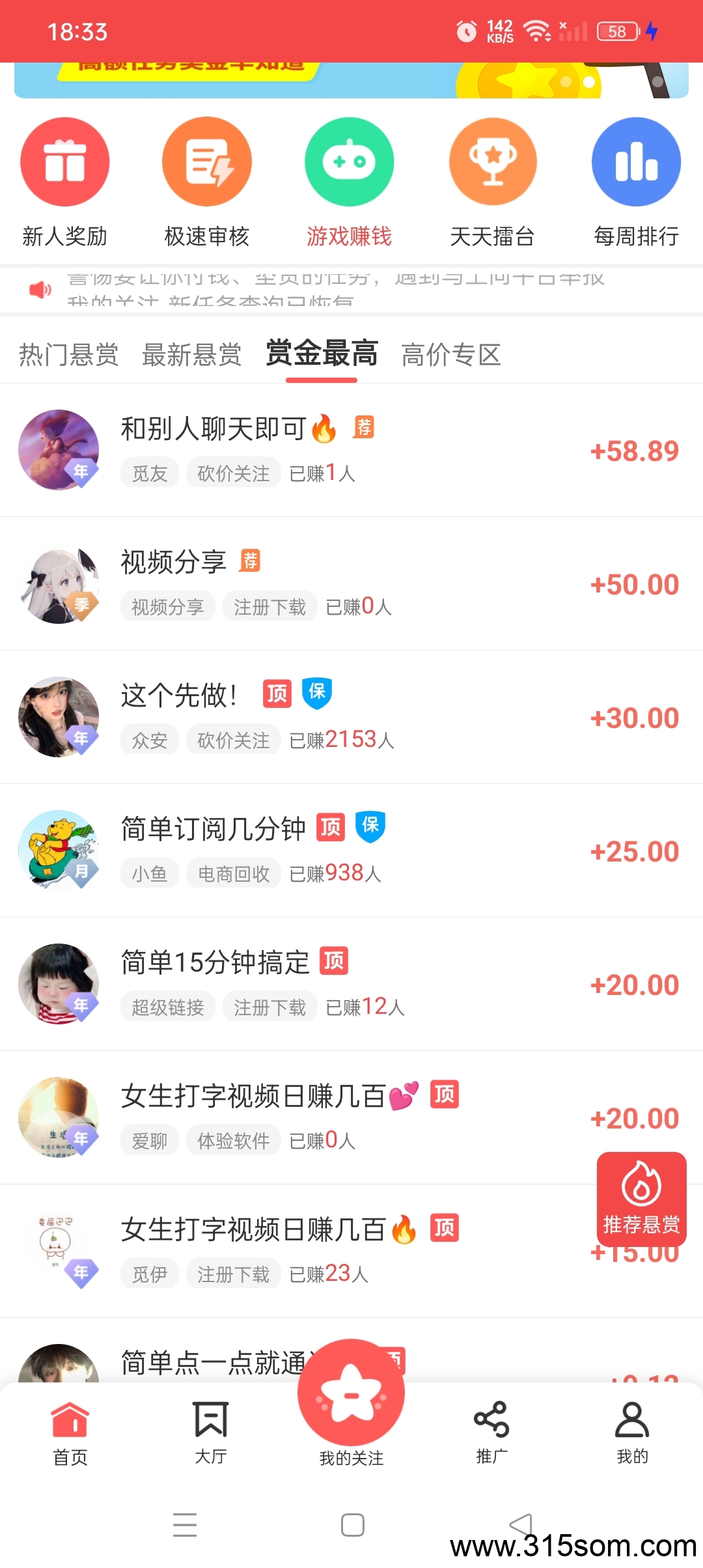Tap the floating 推荐悬赏 button
The width and height of the screenshot is (703, 1568).
click(x=641, y=1198)
